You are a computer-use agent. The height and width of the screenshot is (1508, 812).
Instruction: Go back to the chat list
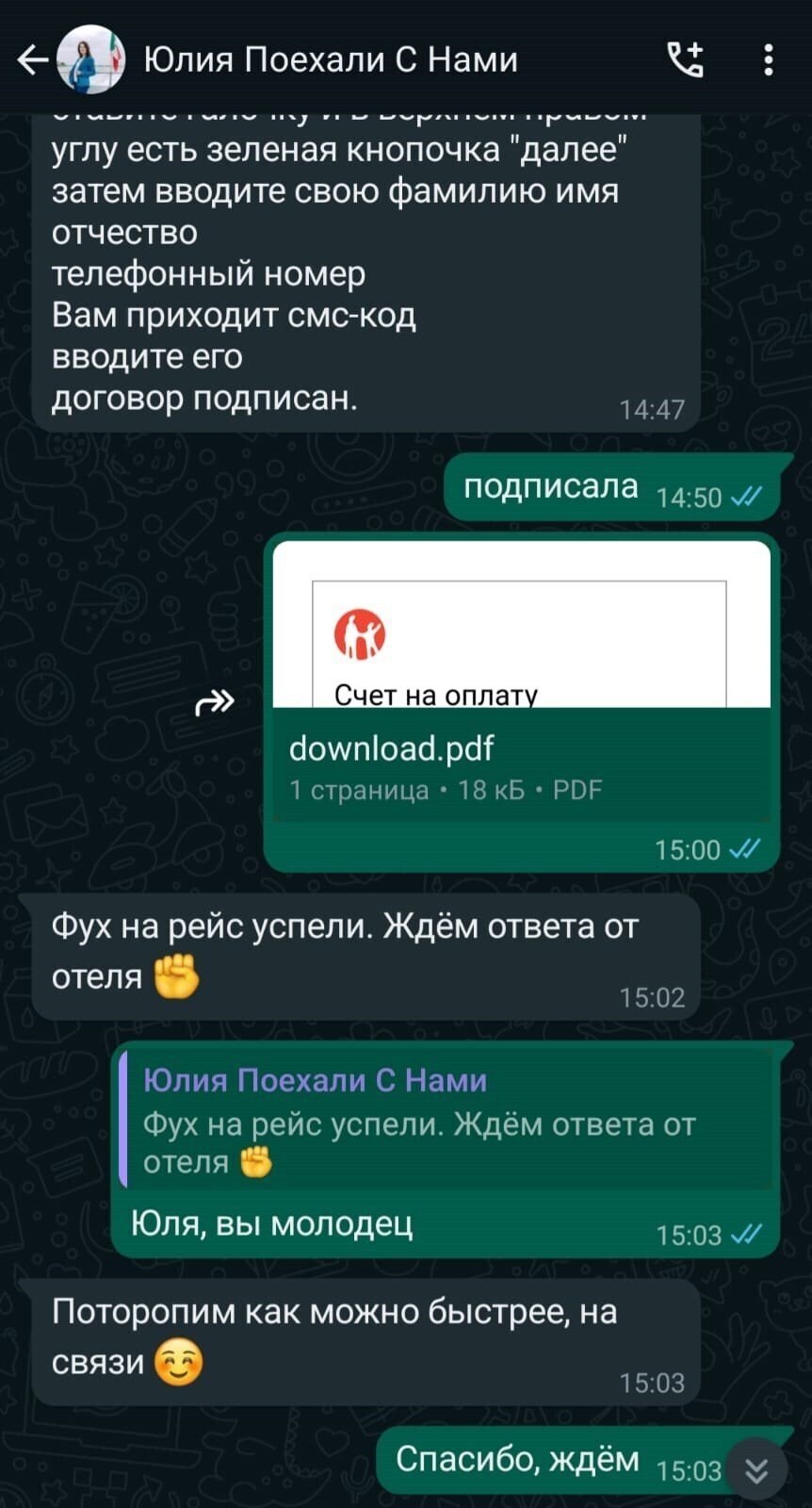pyautogui.click(x=33, y=60)
